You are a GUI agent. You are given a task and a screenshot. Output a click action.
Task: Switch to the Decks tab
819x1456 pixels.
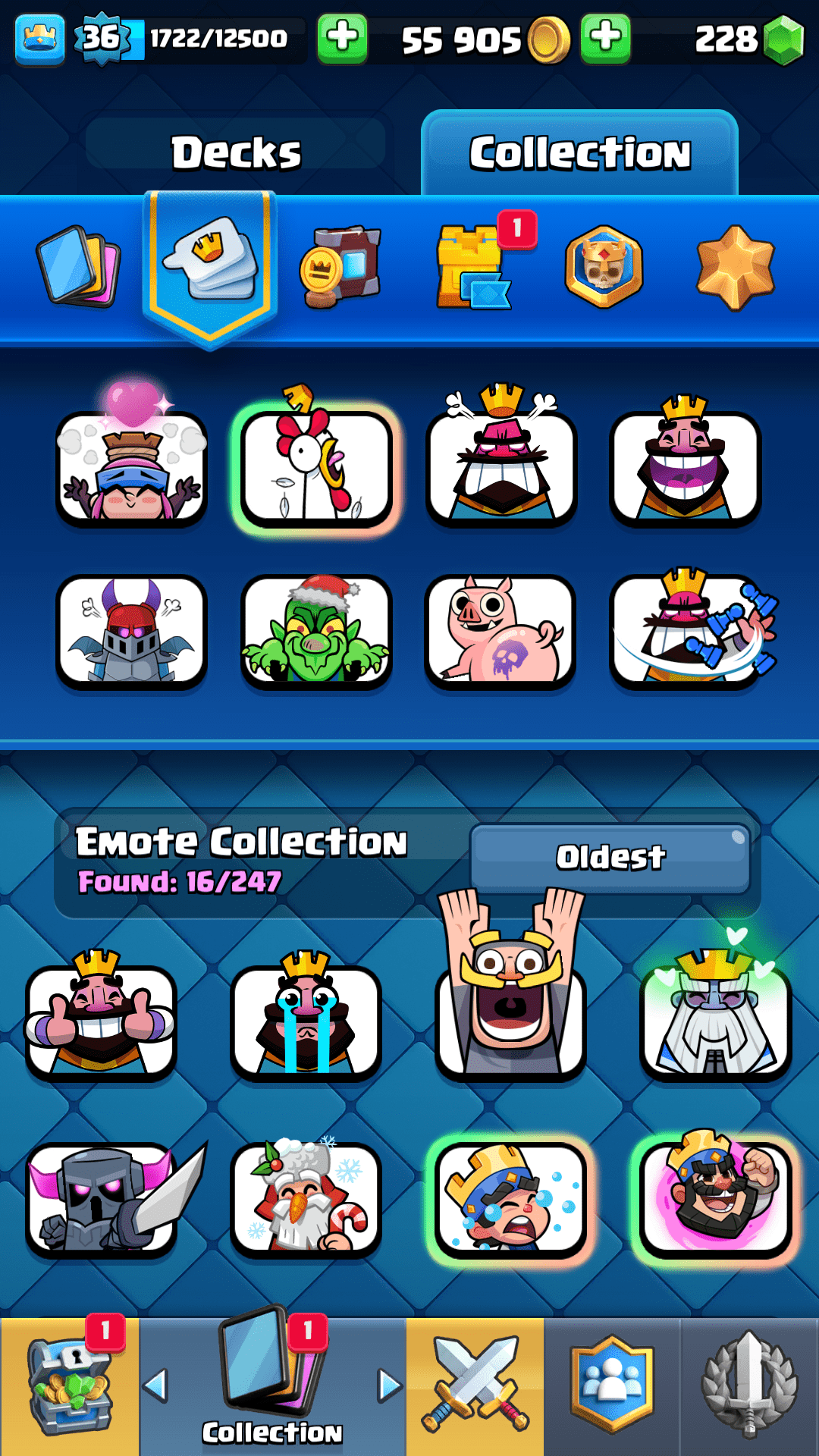pyautogui.click(x=236, y=151)
